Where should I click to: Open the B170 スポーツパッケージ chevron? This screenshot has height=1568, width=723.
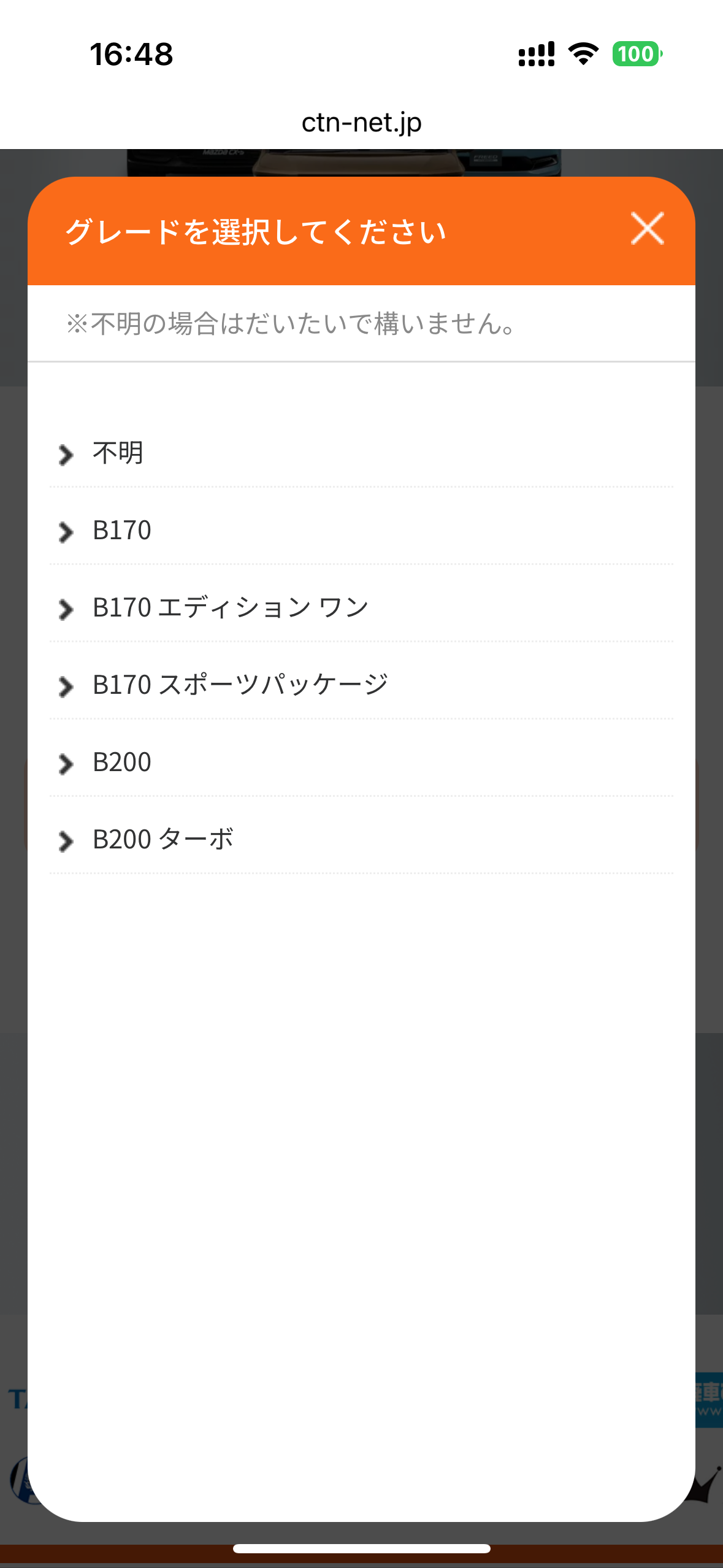pos(66,685)
